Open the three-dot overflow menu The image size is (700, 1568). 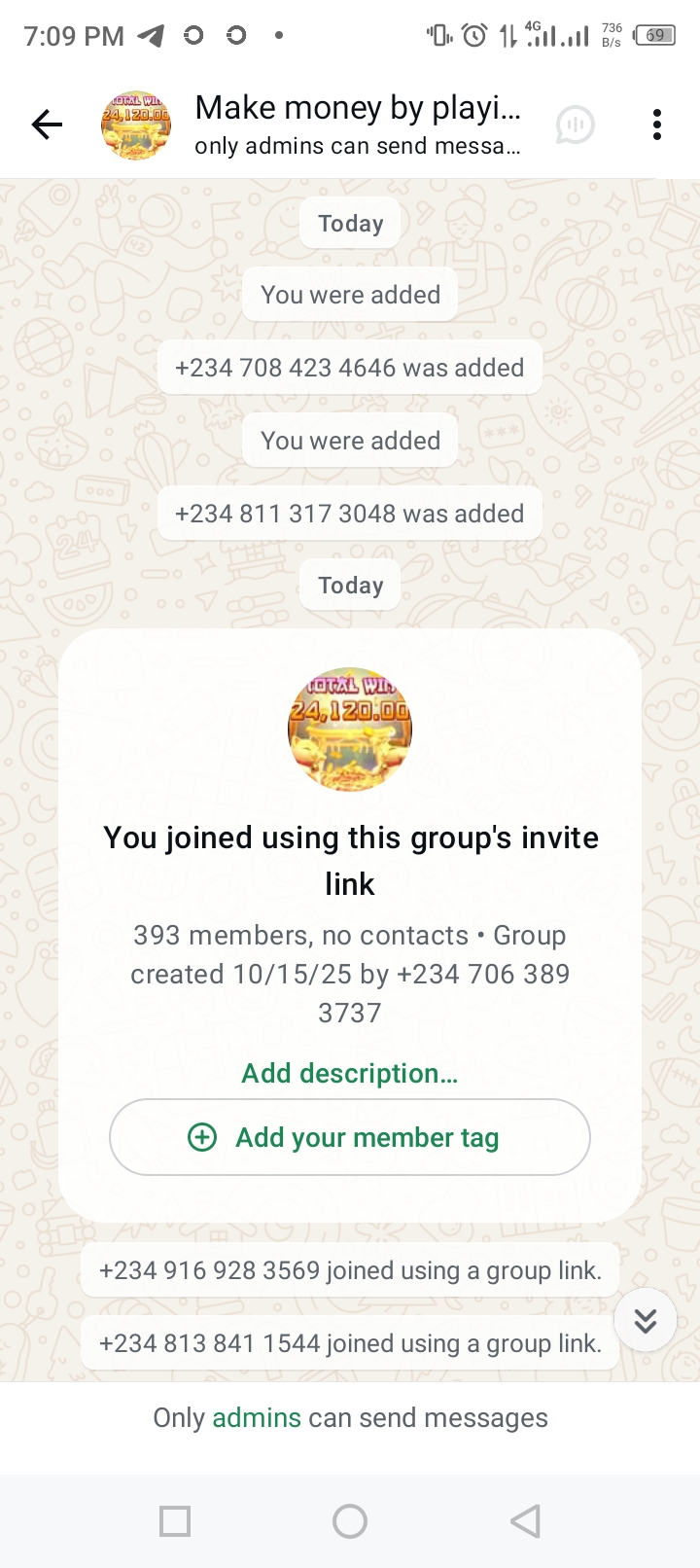pos(657,125)
